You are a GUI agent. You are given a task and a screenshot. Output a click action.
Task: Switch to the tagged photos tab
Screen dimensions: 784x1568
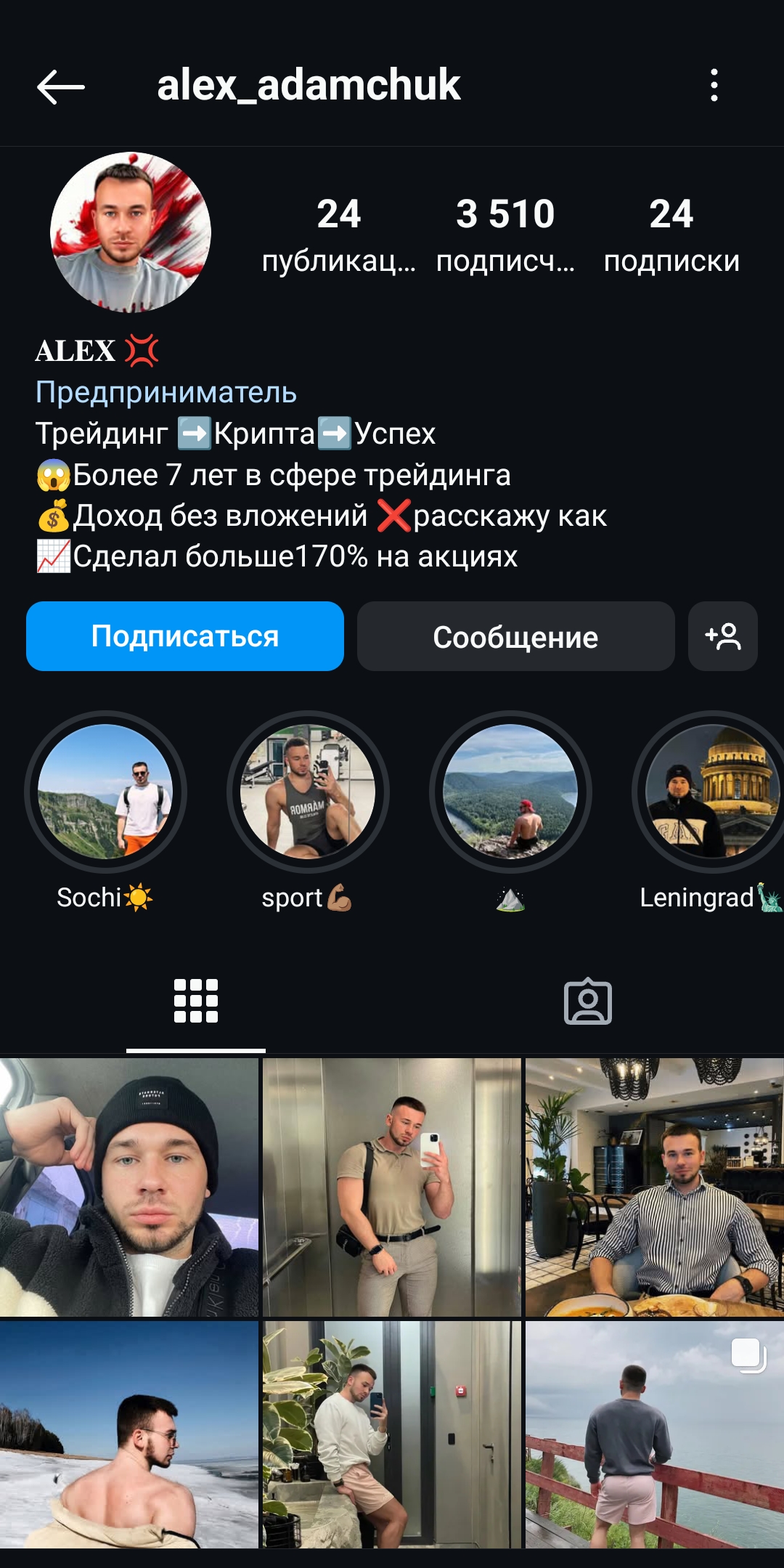coord(588,1002)
